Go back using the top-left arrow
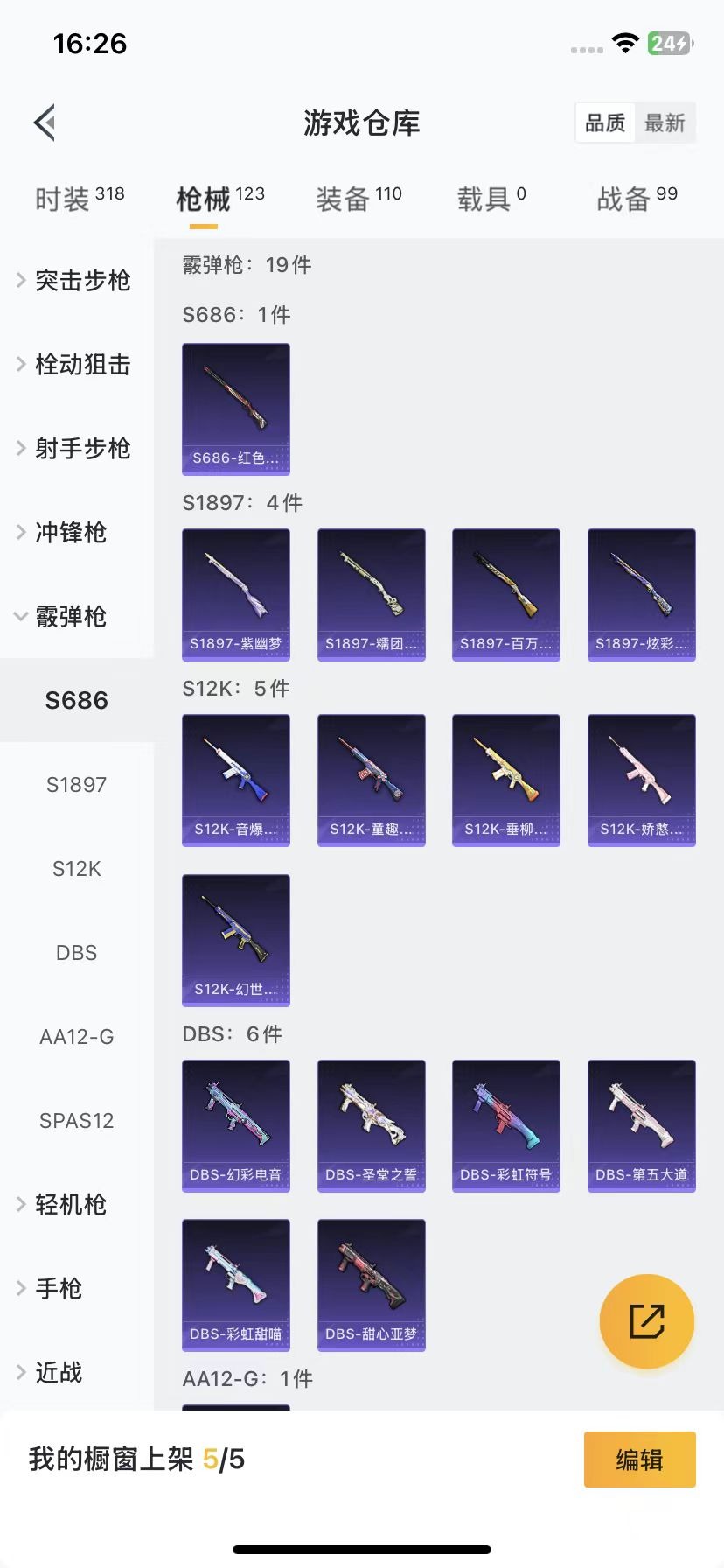 tap(45, 122)
